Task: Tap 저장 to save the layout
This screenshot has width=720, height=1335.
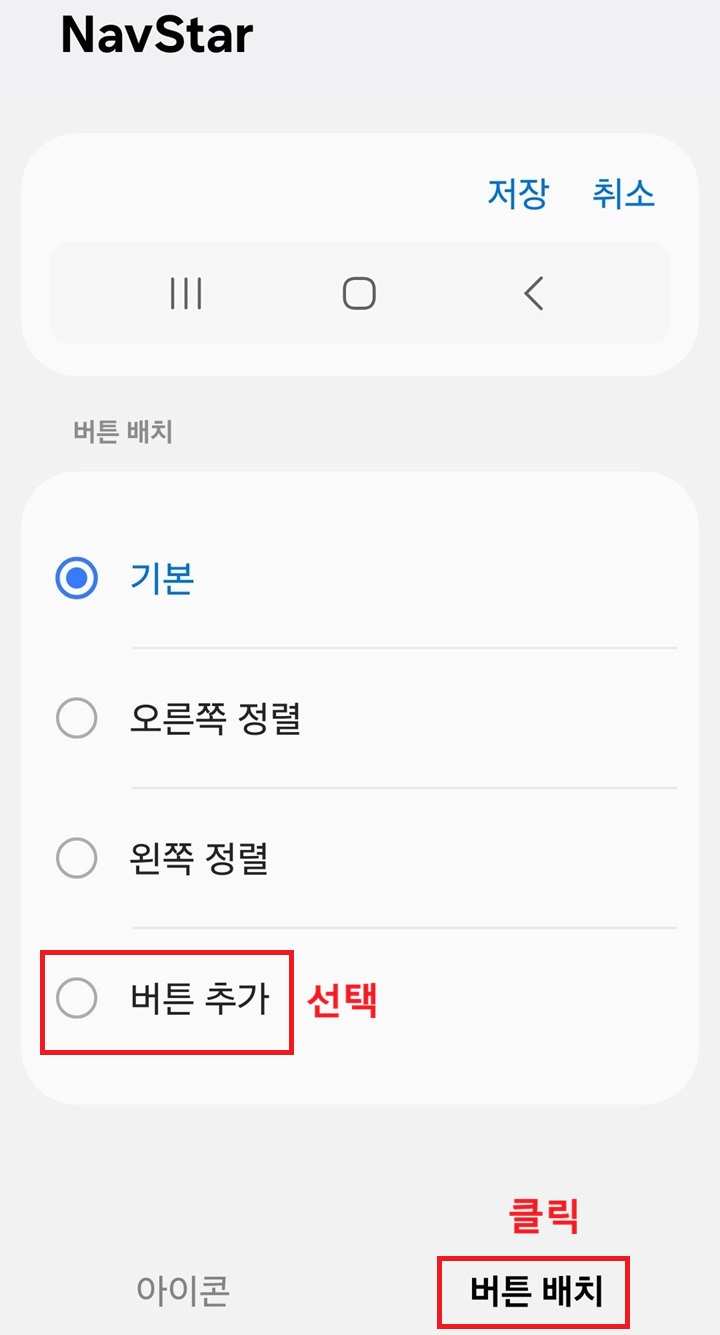Action: pos(518,194)
